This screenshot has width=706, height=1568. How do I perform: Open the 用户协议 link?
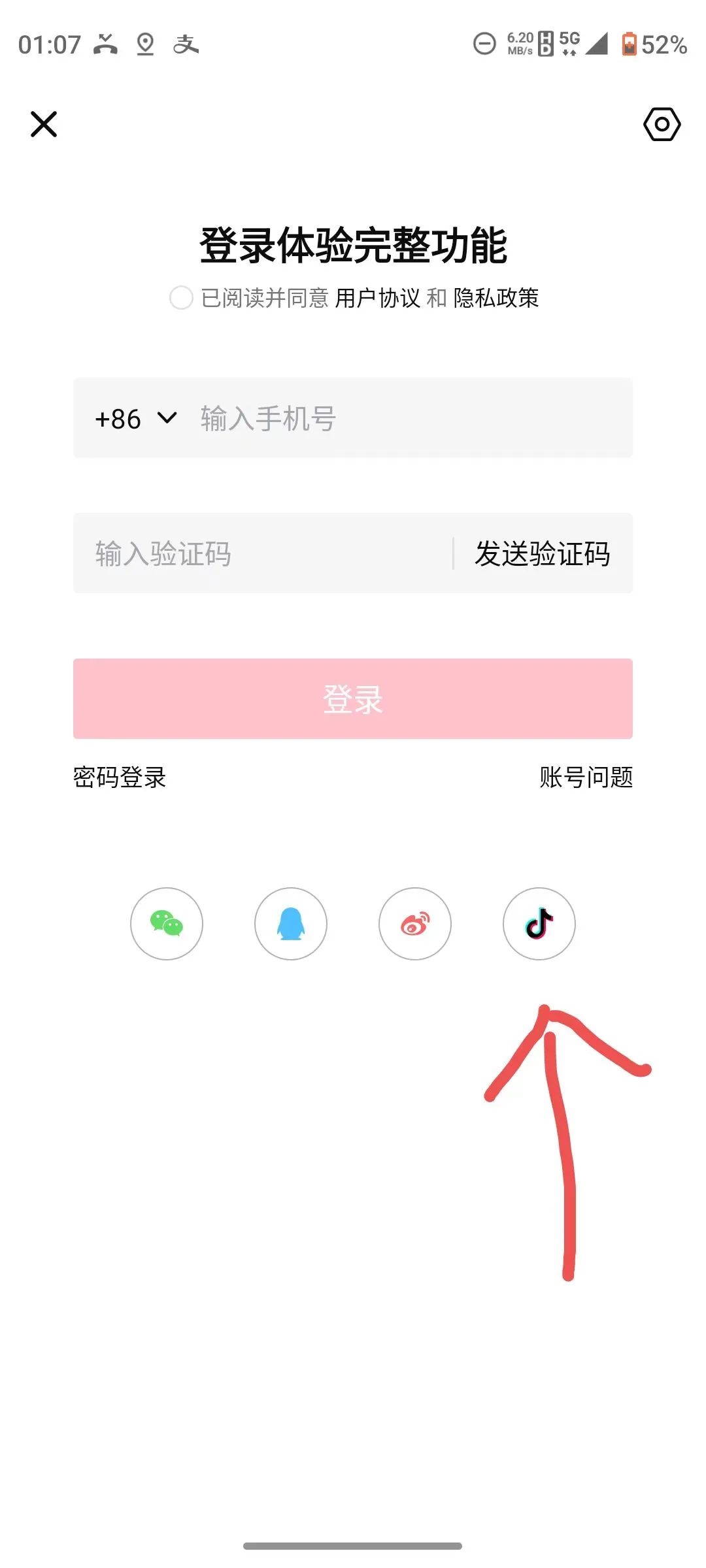[377, 298]
